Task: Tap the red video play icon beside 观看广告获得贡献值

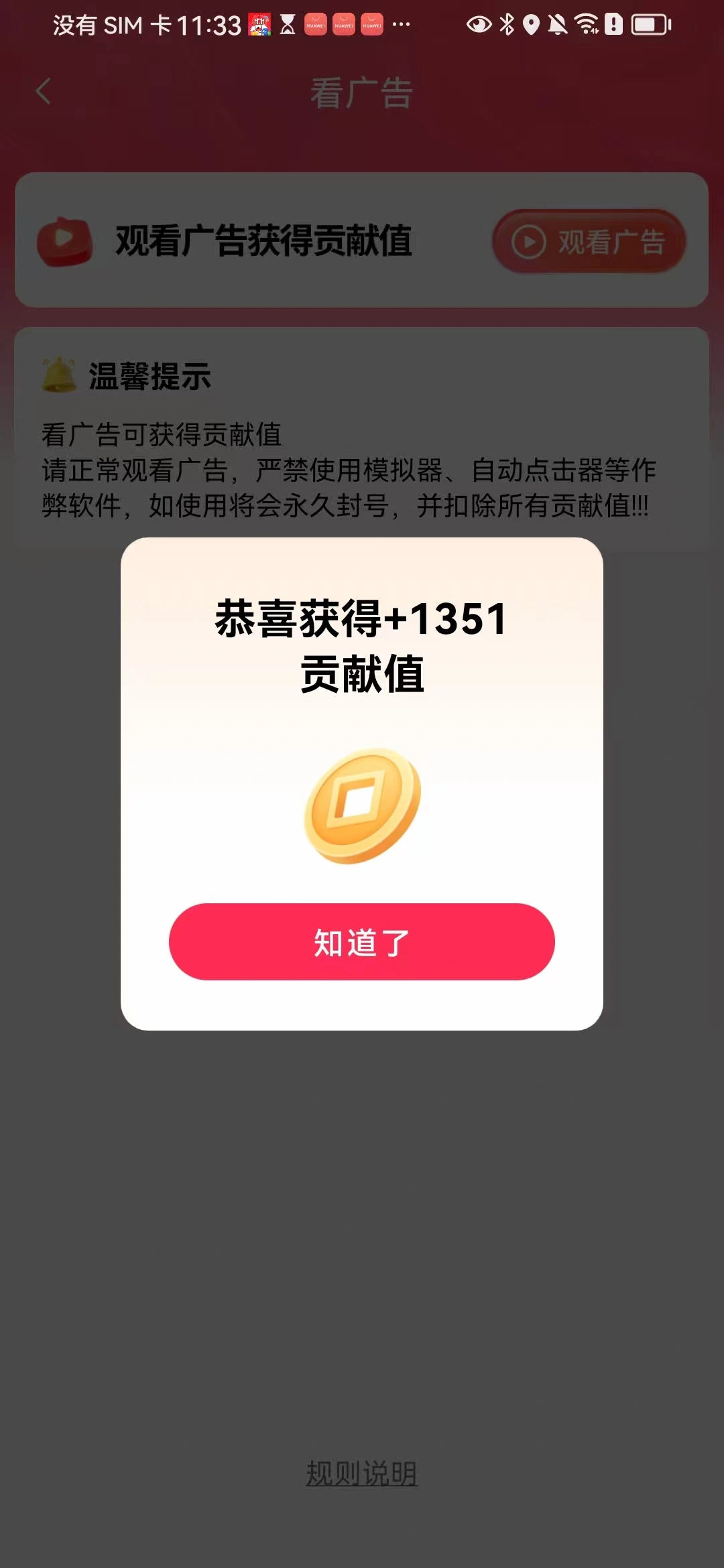Action: click(65, 241)
